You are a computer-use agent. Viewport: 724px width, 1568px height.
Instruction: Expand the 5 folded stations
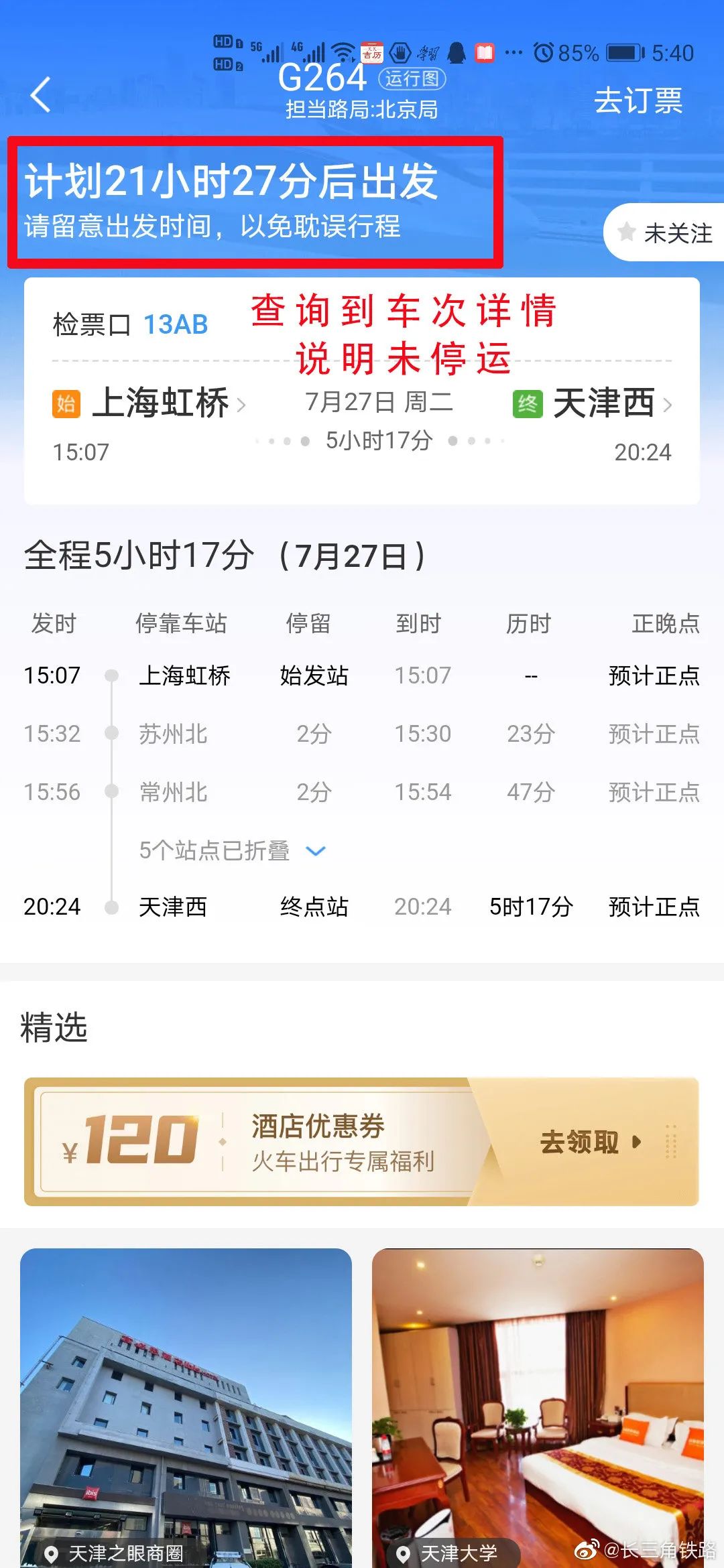231,850
